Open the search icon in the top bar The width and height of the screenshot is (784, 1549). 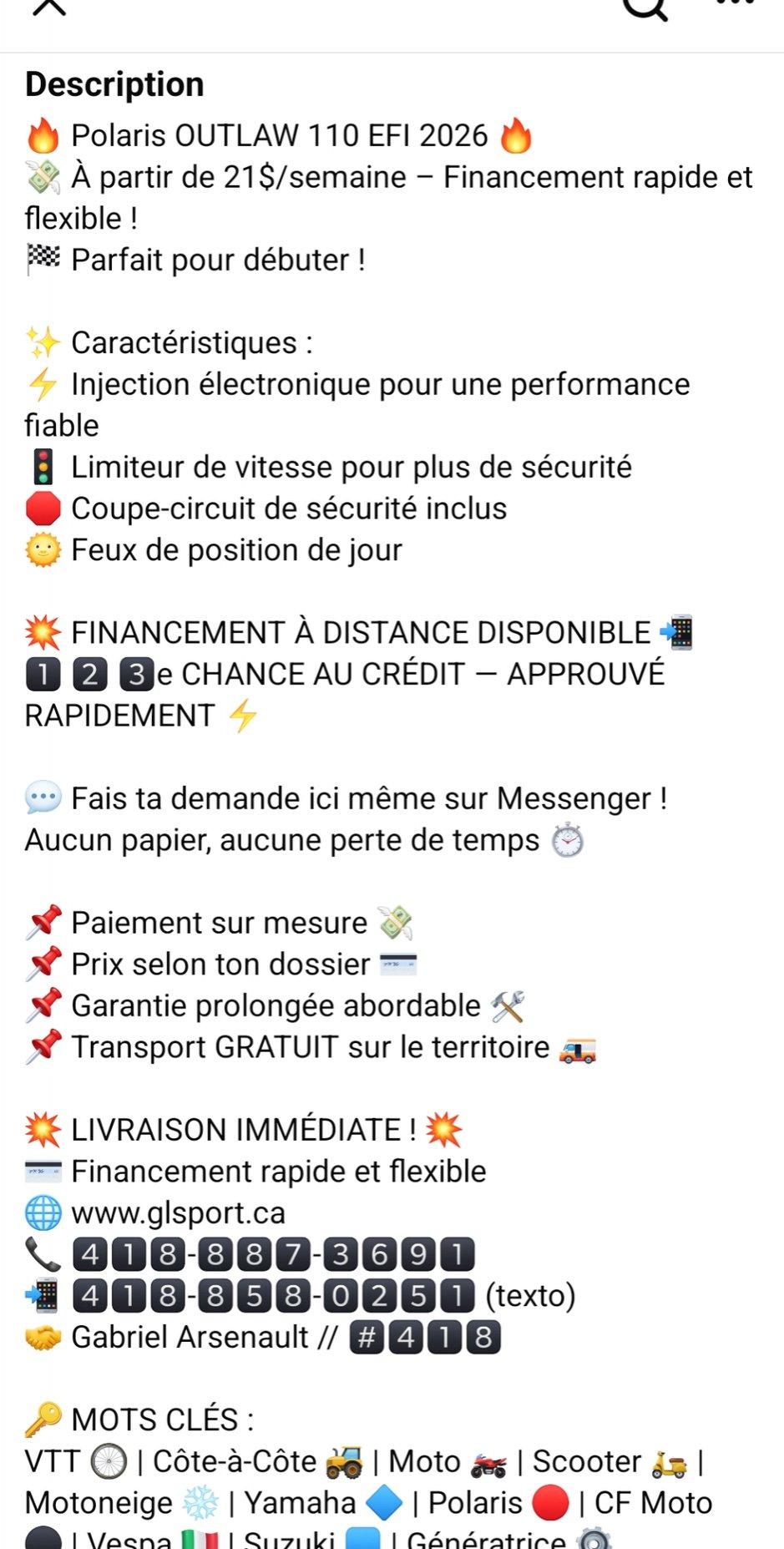tap(646, 7)
